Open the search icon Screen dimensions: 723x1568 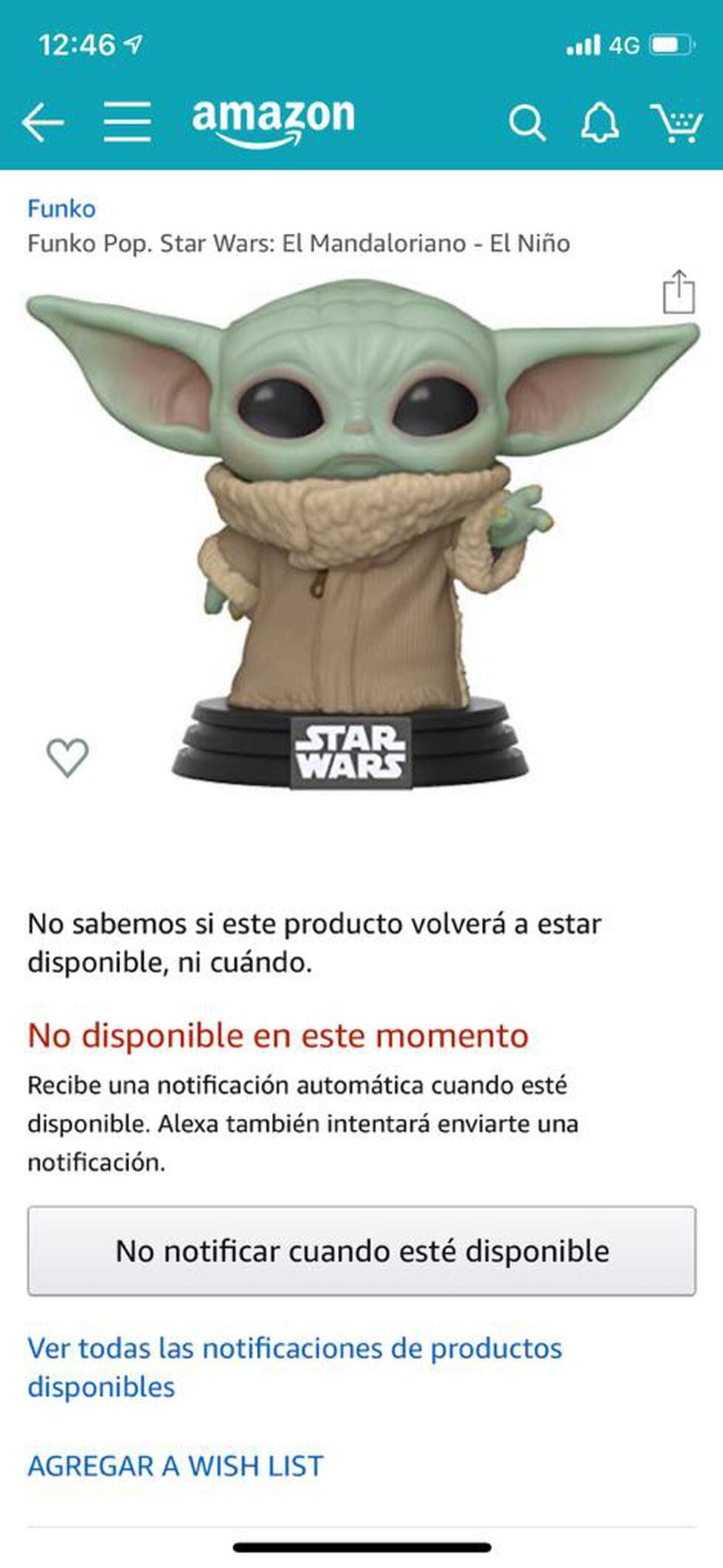[527, 122]
